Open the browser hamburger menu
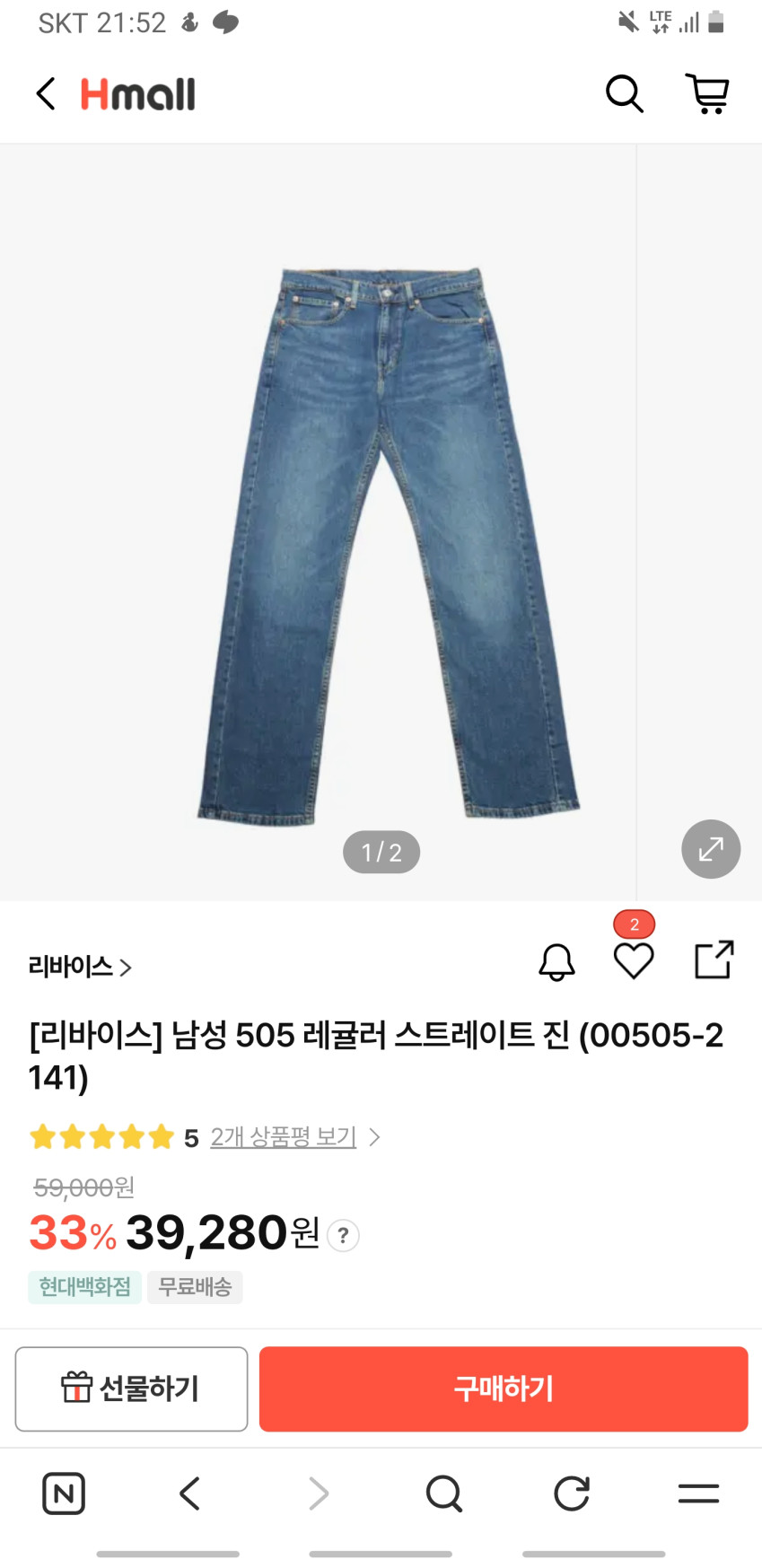 pos(698,1494)
